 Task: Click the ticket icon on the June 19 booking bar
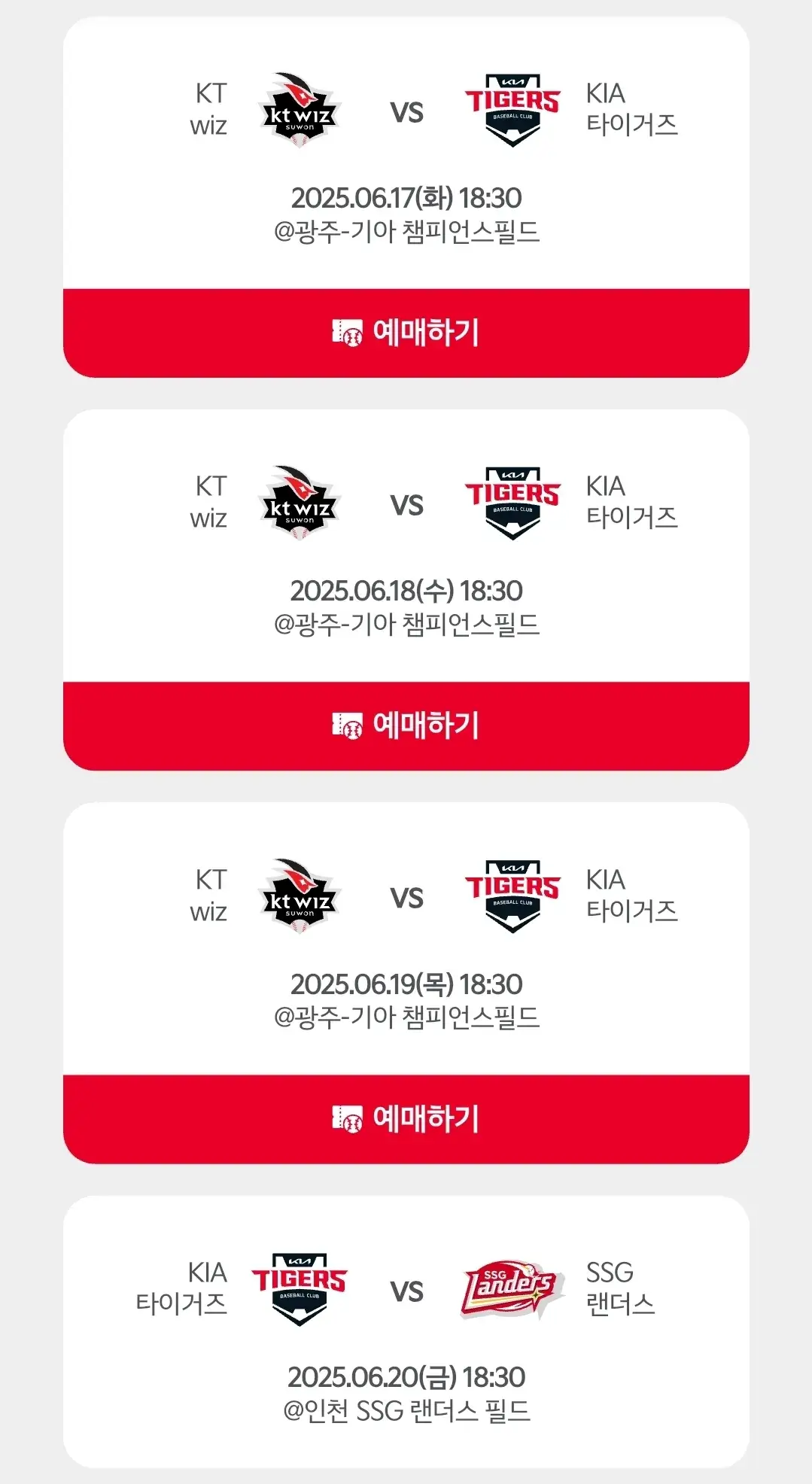(348, 1119)
